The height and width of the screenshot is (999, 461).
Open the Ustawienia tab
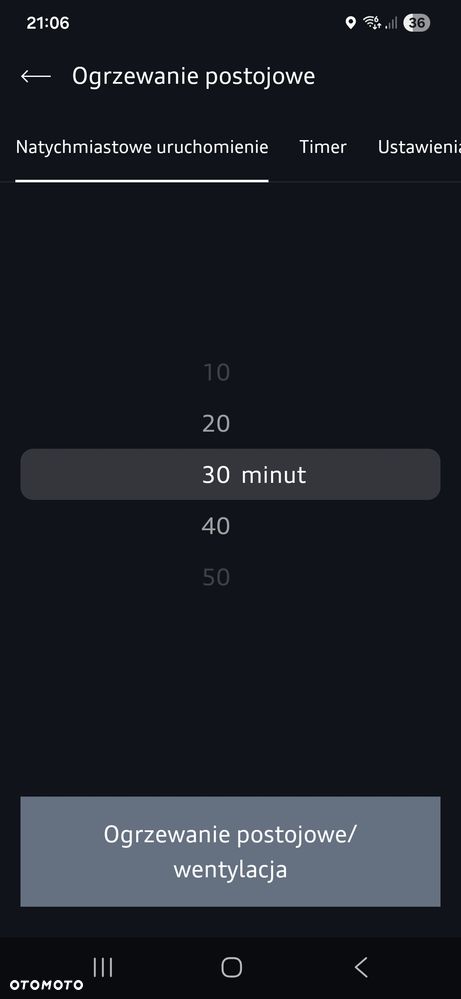[x=419, y=147]
